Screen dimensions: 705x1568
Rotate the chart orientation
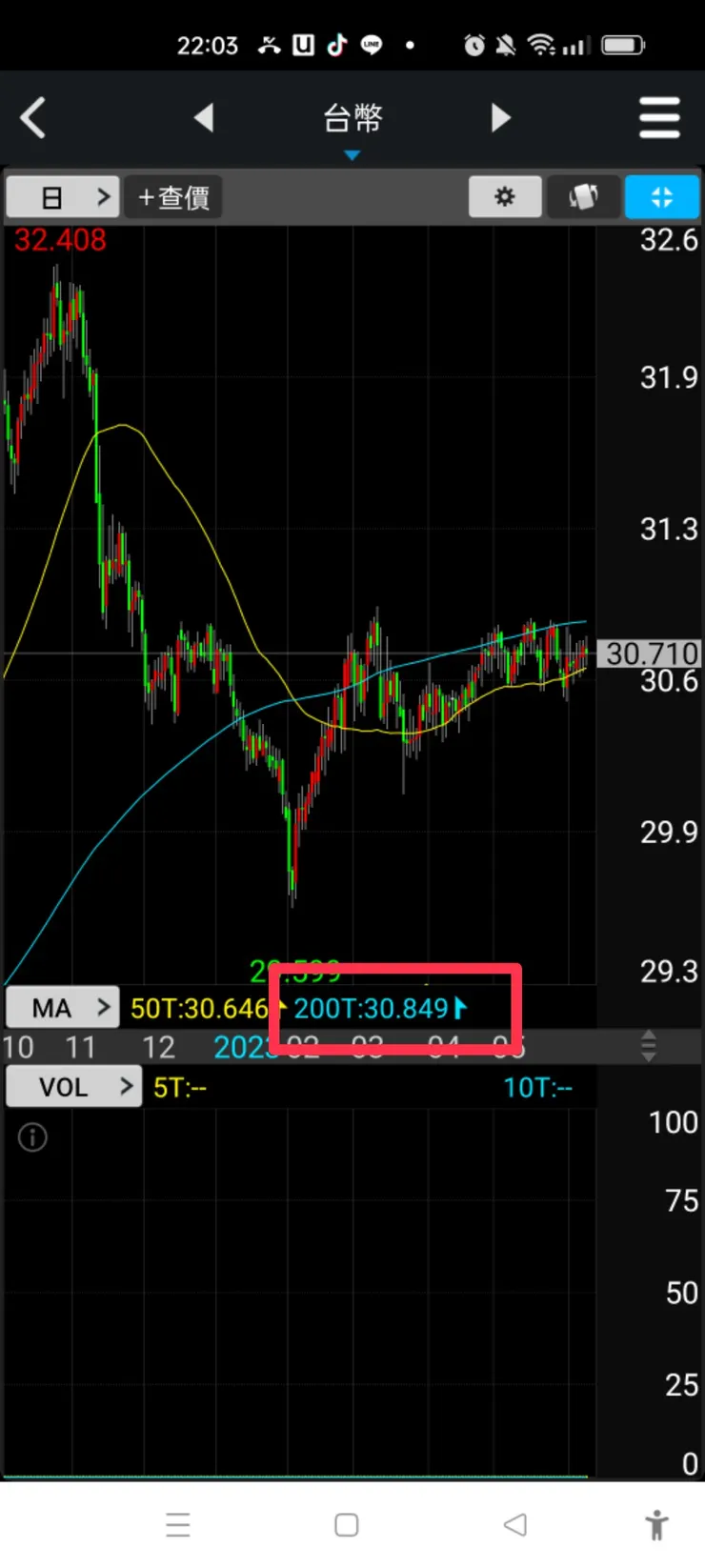pyautogui.click(x=583, y=197)
